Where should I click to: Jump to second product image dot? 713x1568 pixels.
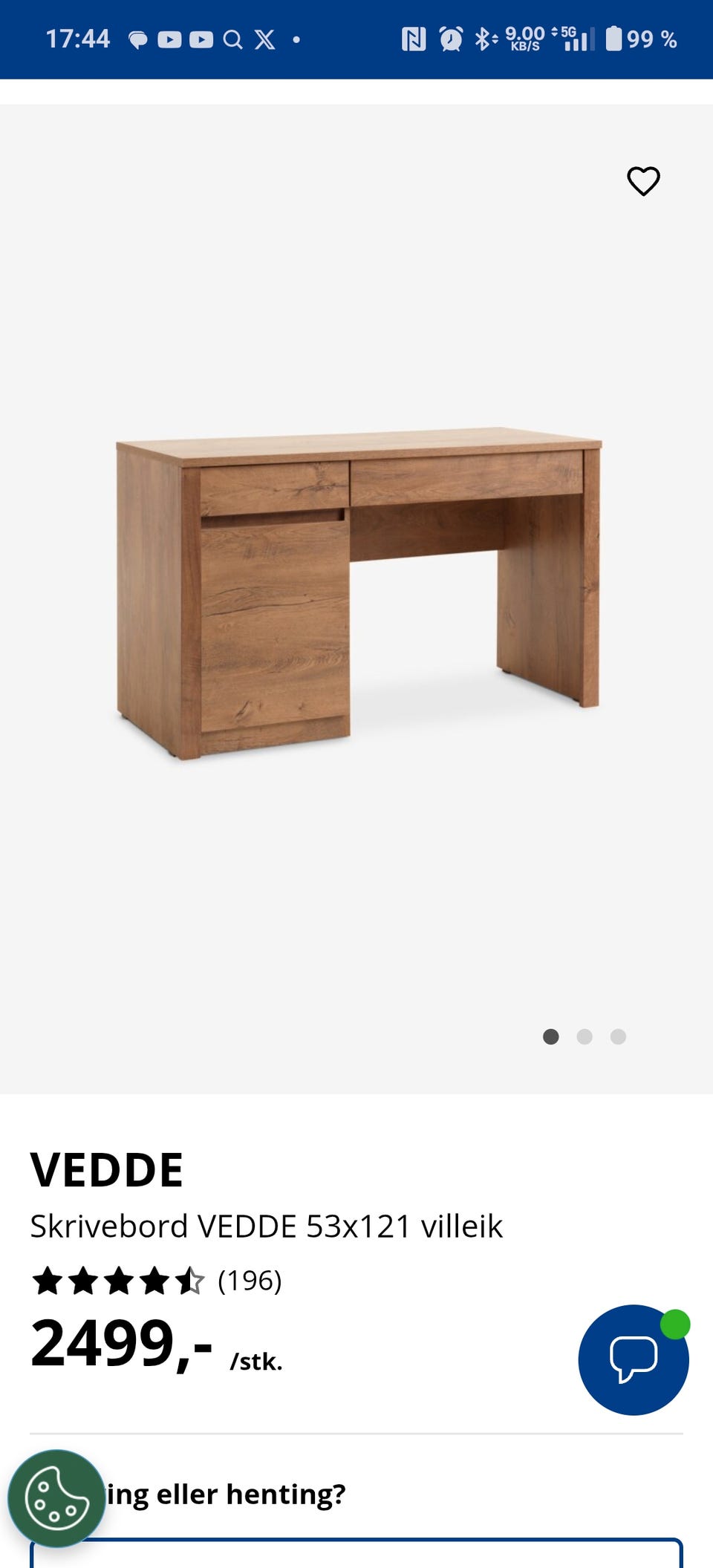pos(585,1036)
